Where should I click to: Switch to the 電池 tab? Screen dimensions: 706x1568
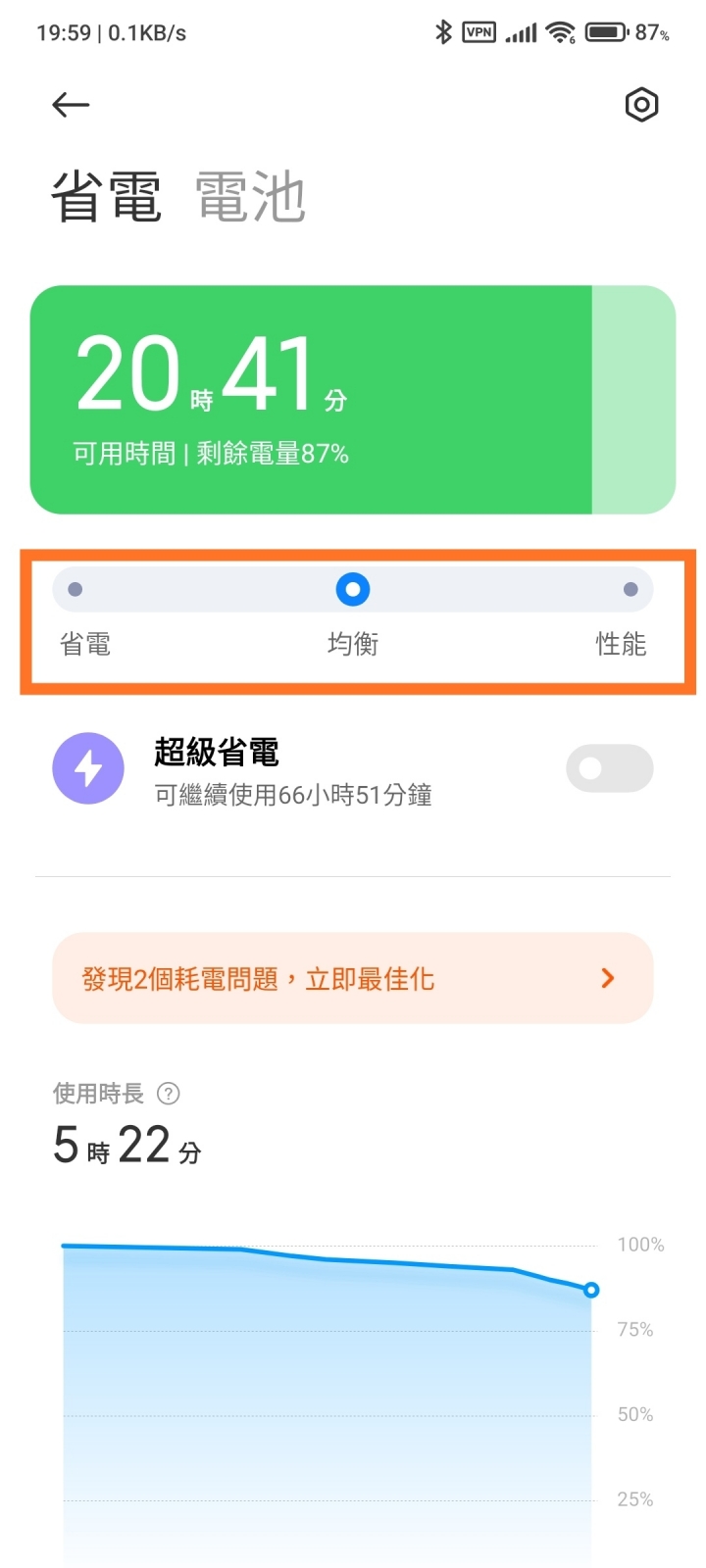pyautogui.click(x=251, y=197)
